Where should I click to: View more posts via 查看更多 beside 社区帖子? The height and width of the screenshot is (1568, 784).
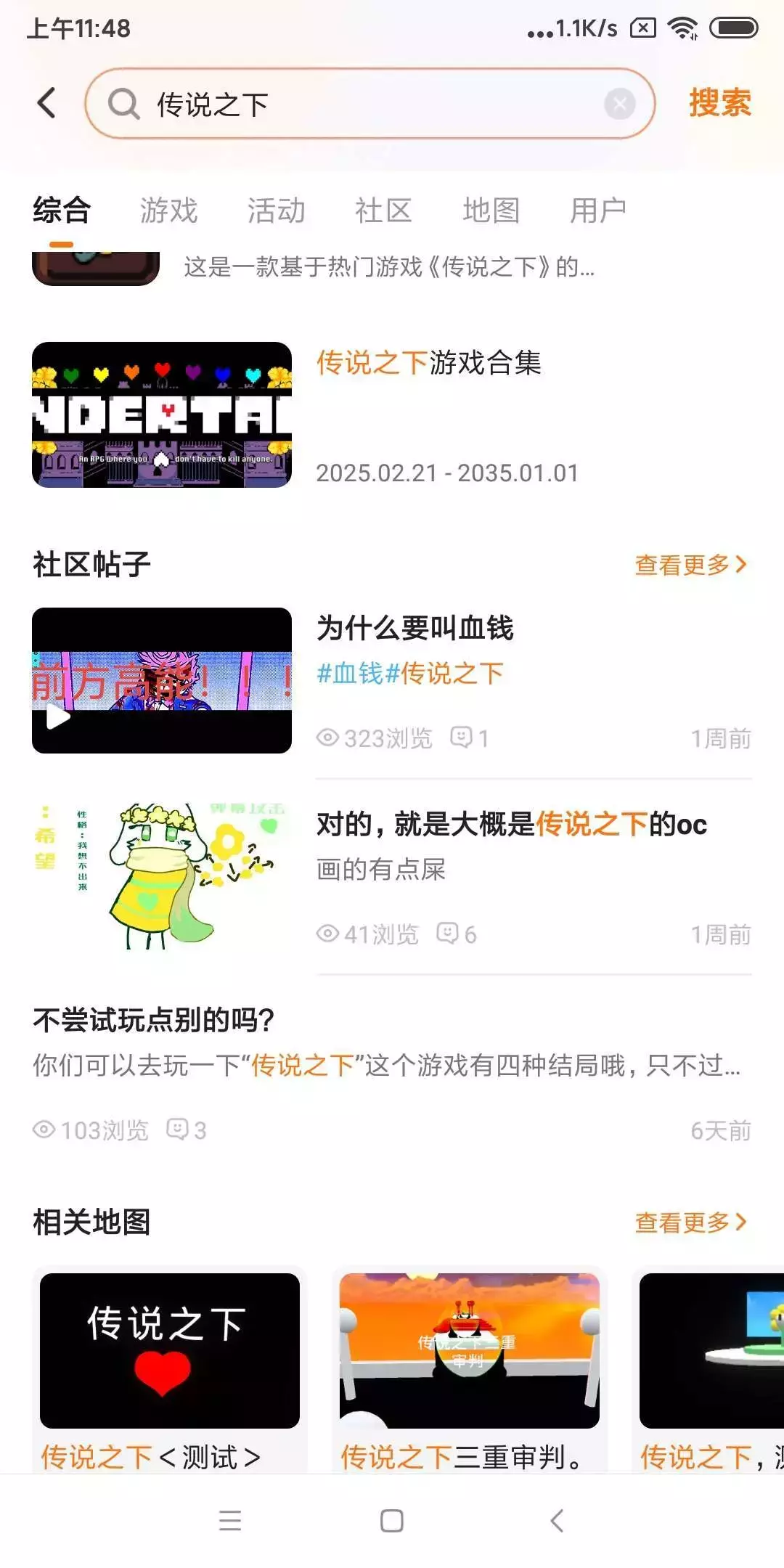690,565
